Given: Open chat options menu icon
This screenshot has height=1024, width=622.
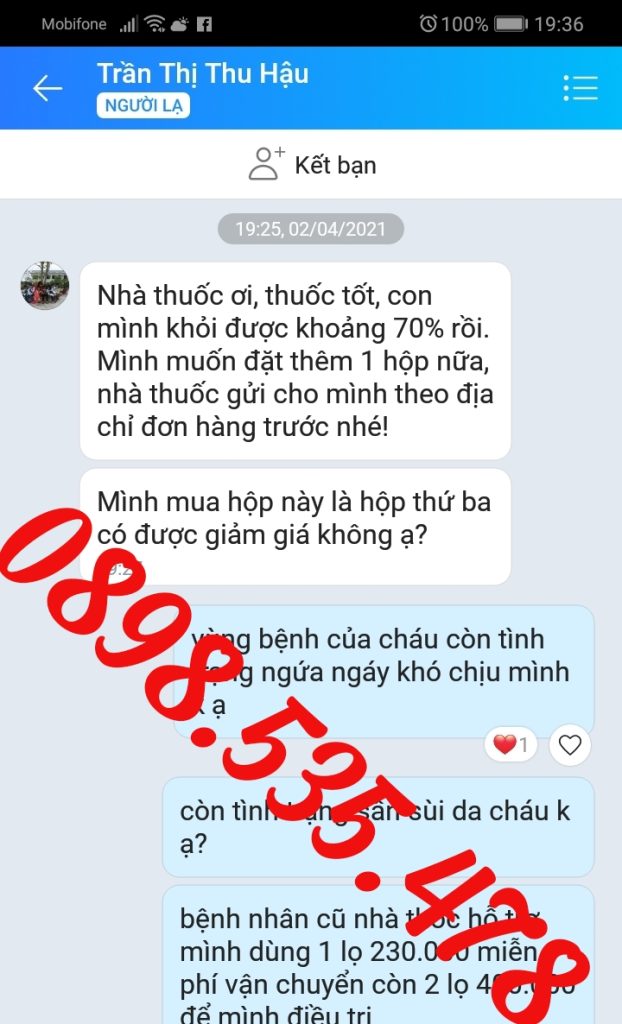Looking at the screenshot, I should 579,88.
